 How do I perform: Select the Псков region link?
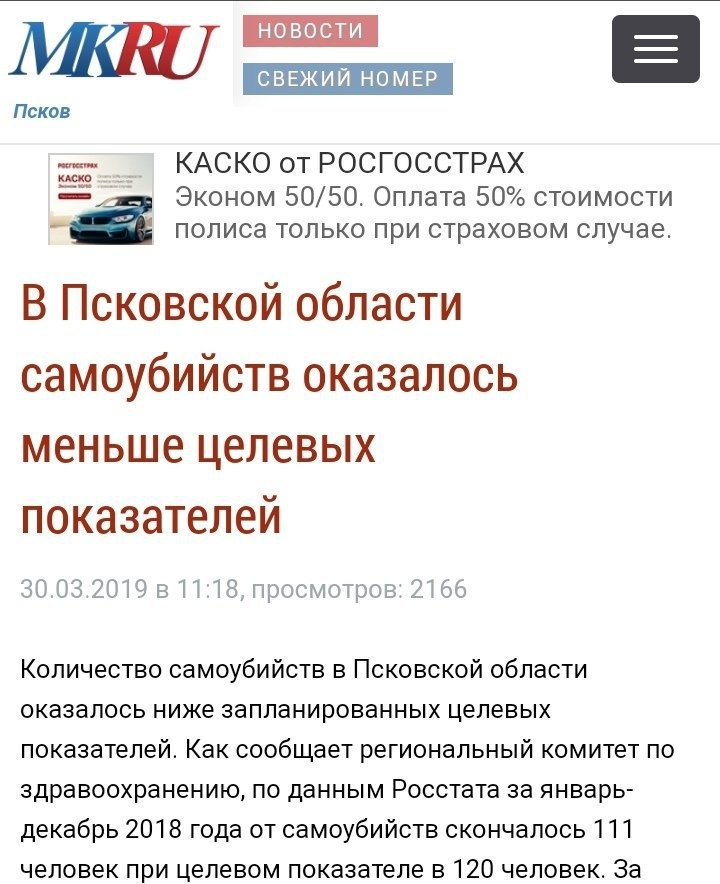point(41,111)
